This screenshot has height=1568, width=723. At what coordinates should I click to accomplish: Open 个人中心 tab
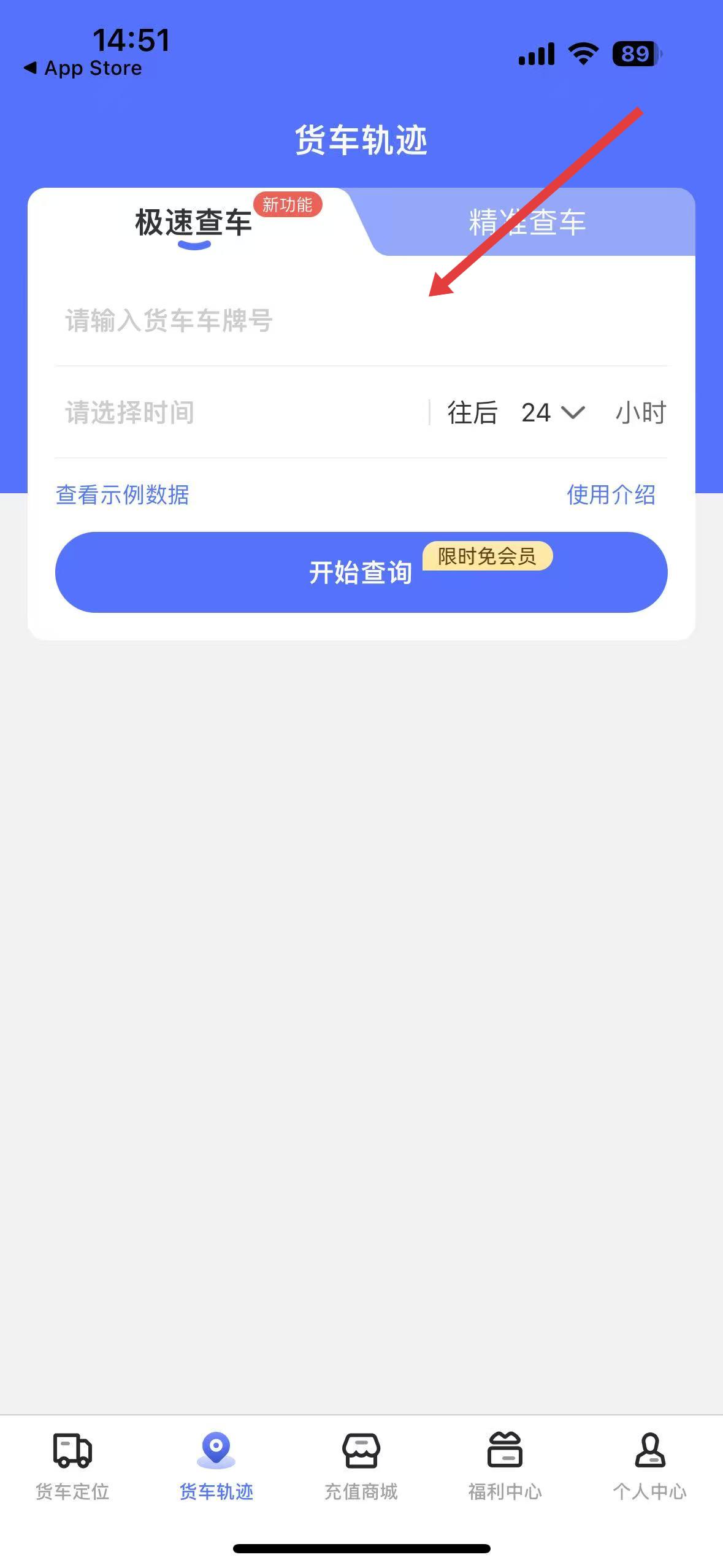[x=650, y=1466]
